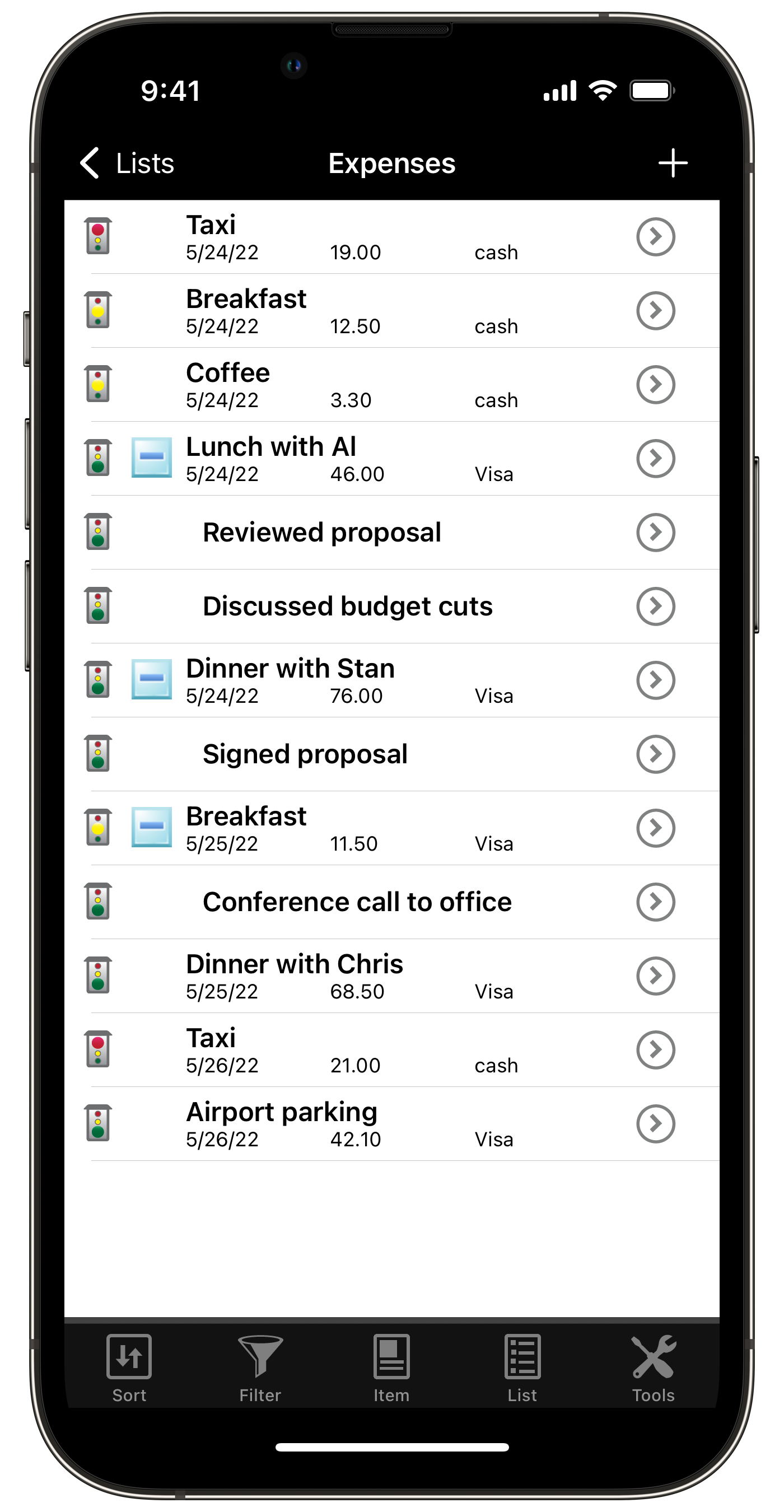The width and height of the screenshot is (784, 1512).
Task: Expand the Reviewed proposal entry
Action: (x=655, y=533)
